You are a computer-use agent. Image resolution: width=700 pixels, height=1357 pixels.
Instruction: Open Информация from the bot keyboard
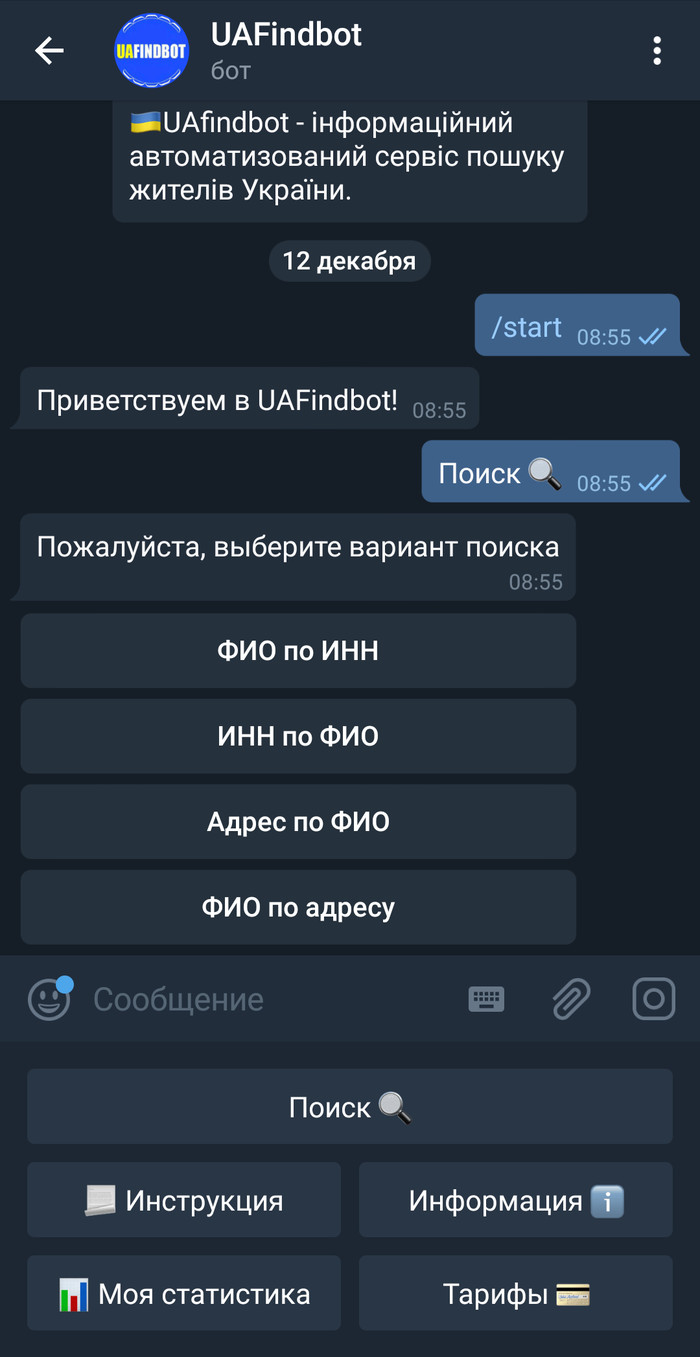click(516, 1200)
